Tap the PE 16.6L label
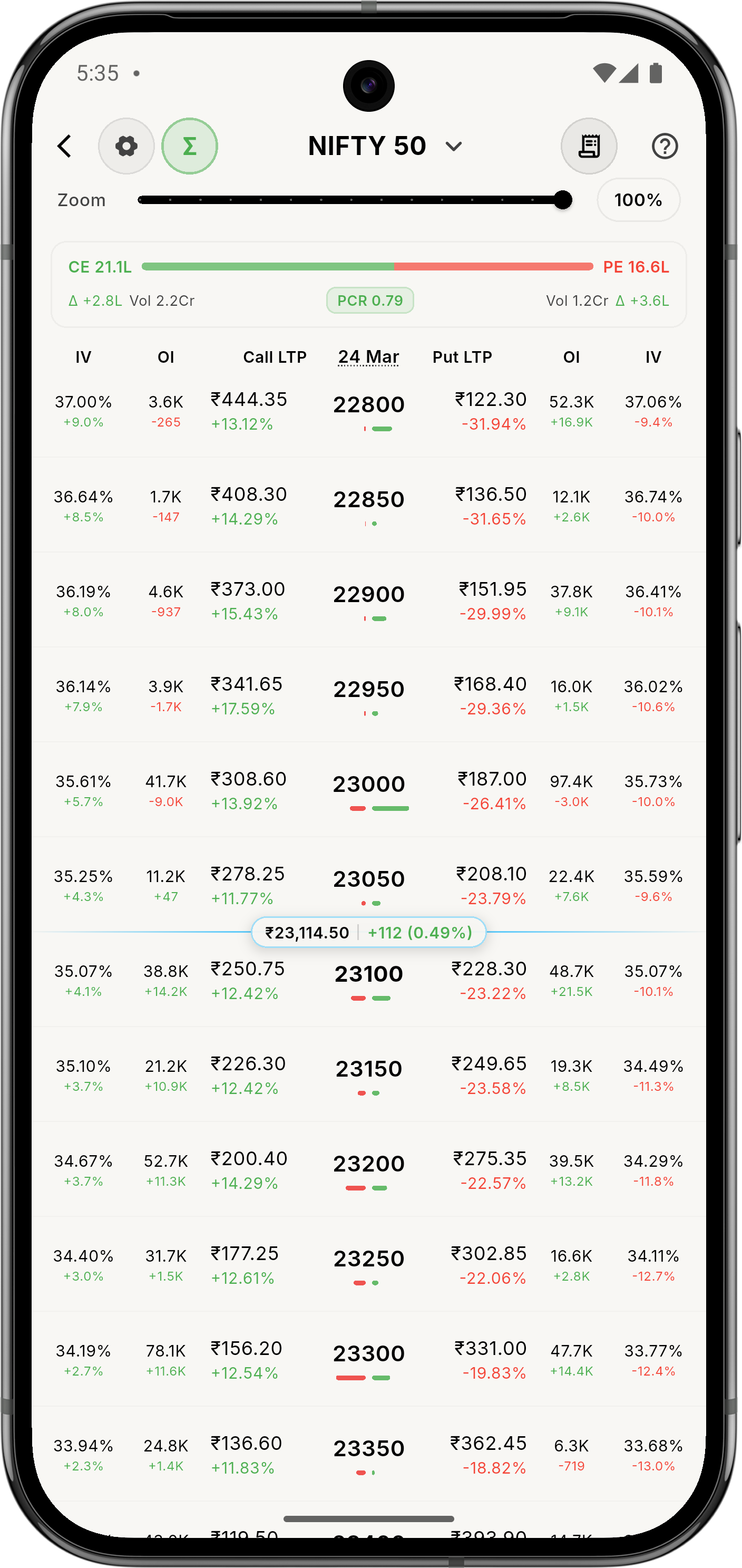This screenshot has width=742, height=1568. pyautogui.click(x=635, y=267)
